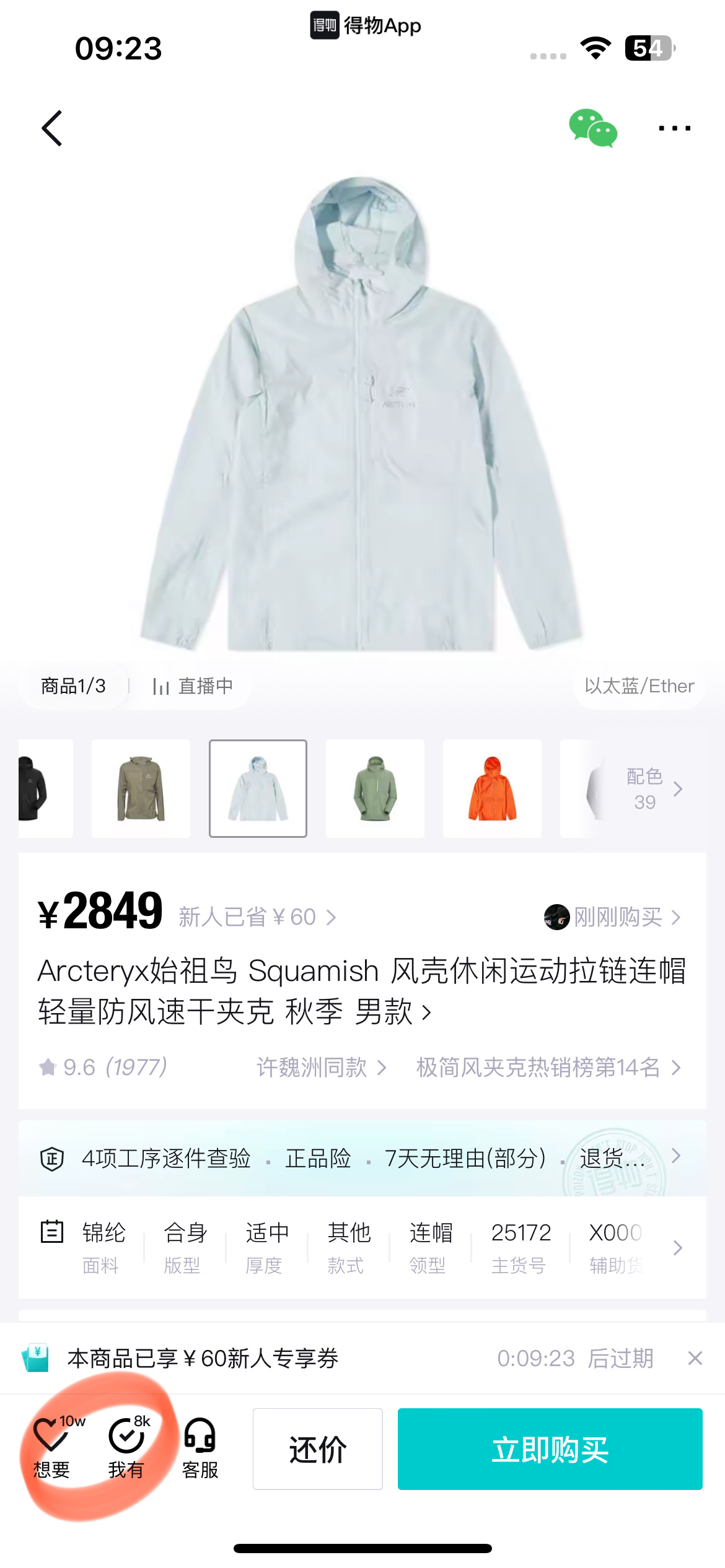
Task: Go back to the previous page
Action: (52, 128)
